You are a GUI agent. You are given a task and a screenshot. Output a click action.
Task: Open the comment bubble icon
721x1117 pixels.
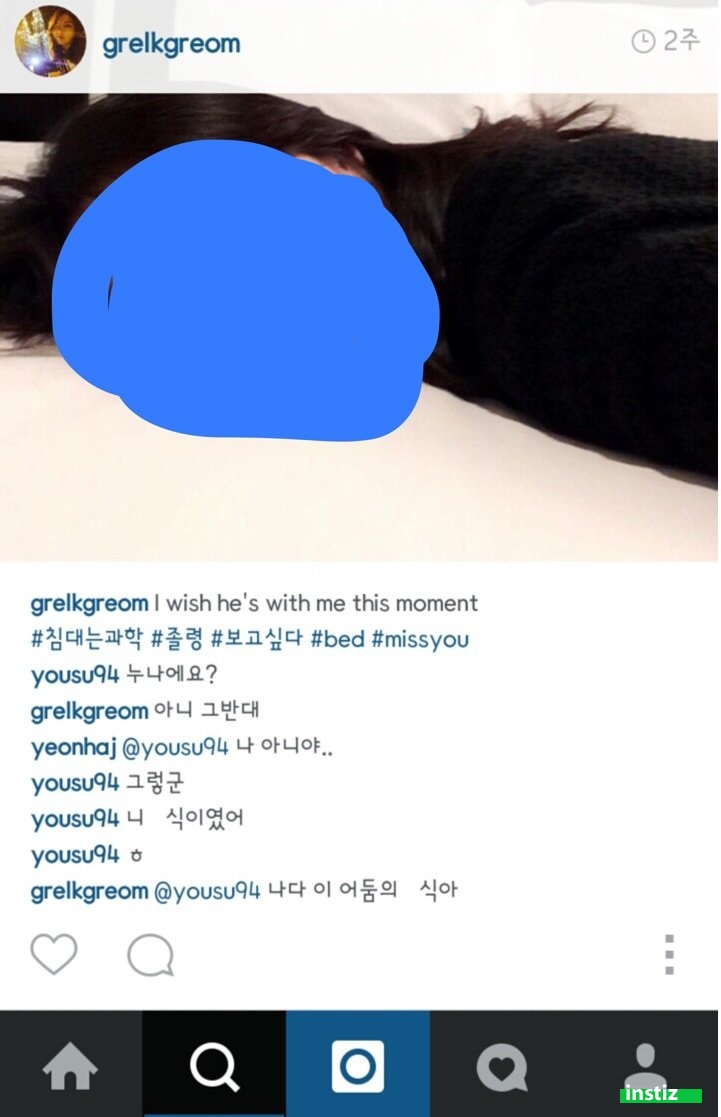150,956
